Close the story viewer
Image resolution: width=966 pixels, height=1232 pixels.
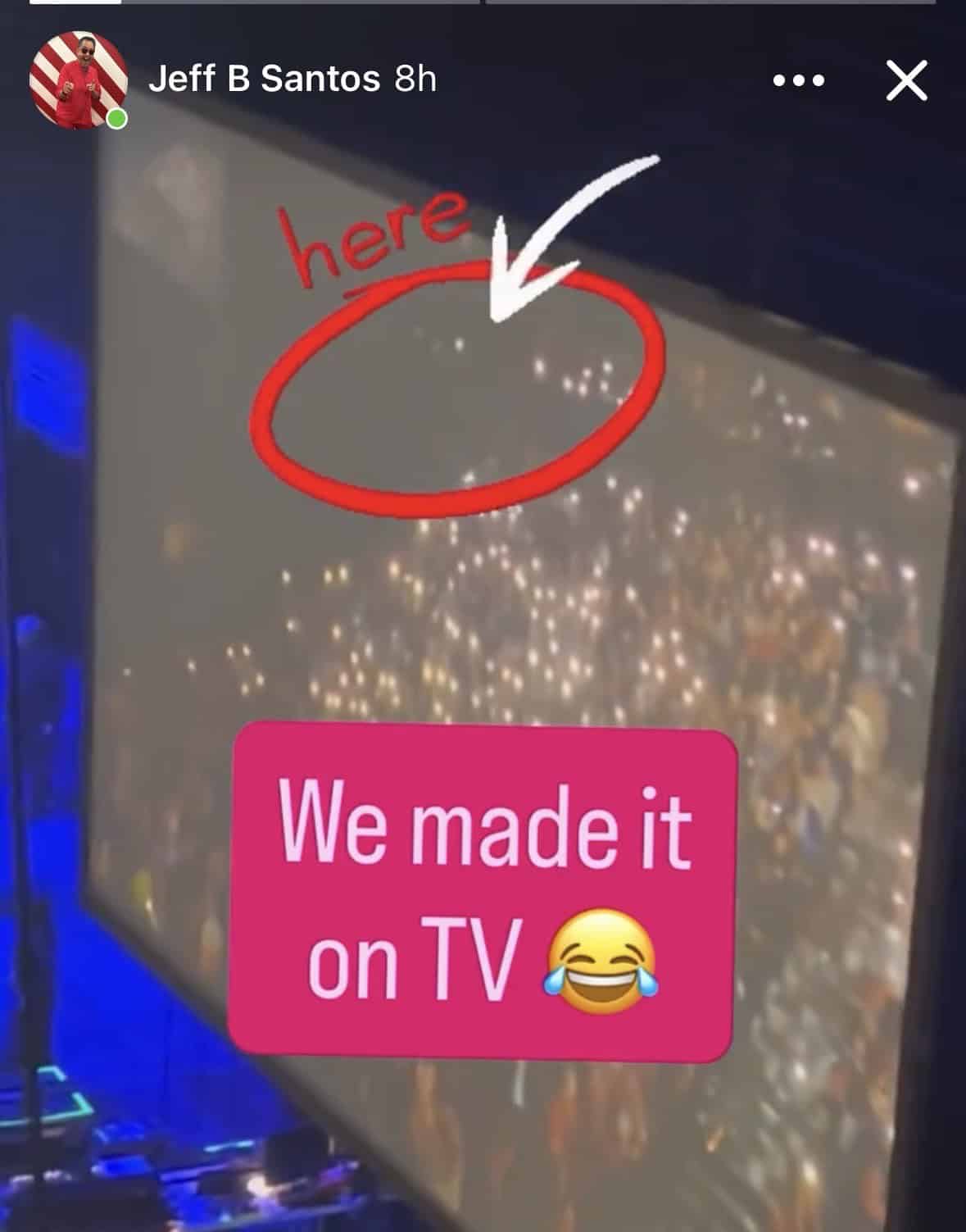(x=906, y=80)
